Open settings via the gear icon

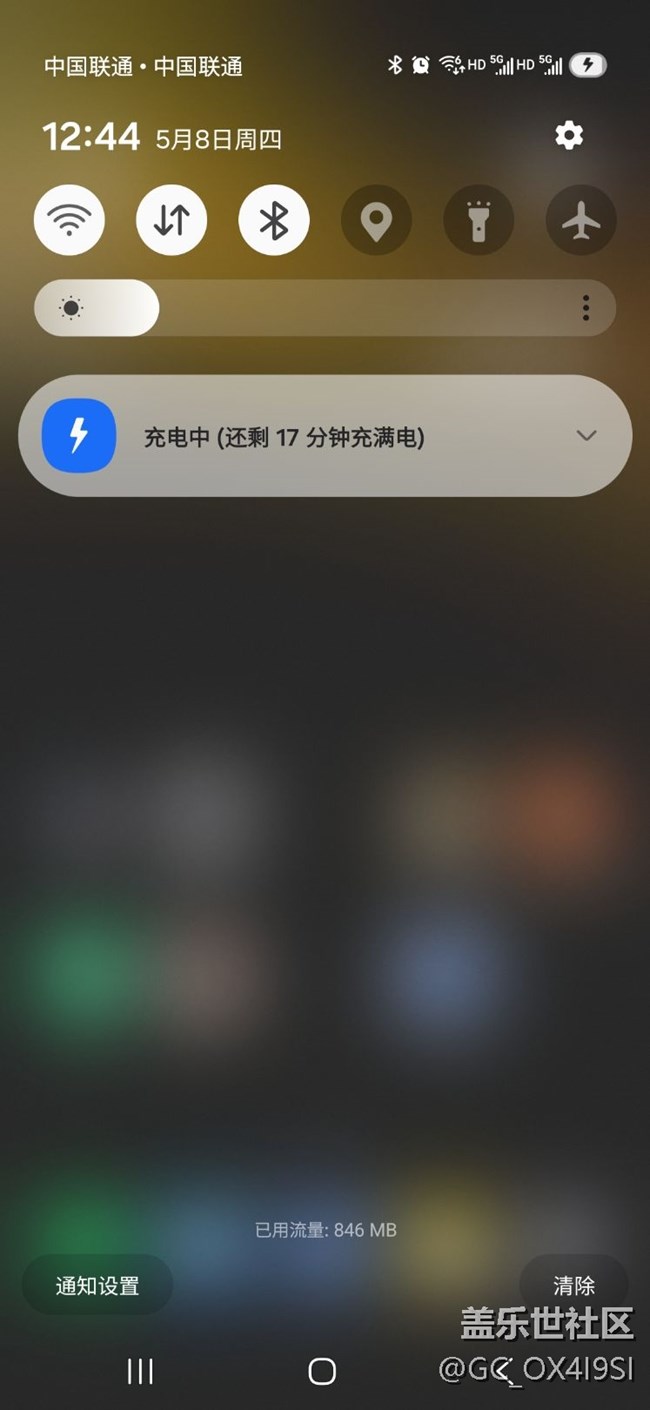coord(569,135)
